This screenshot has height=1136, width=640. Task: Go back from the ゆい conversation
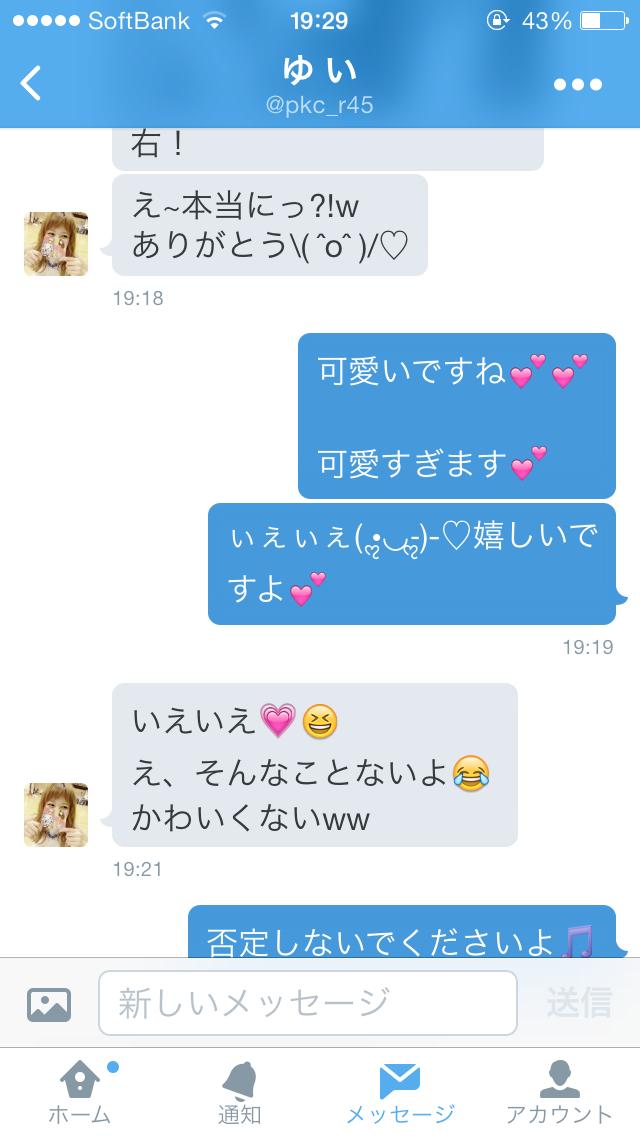pyautogui.click(x=32, y=84)
